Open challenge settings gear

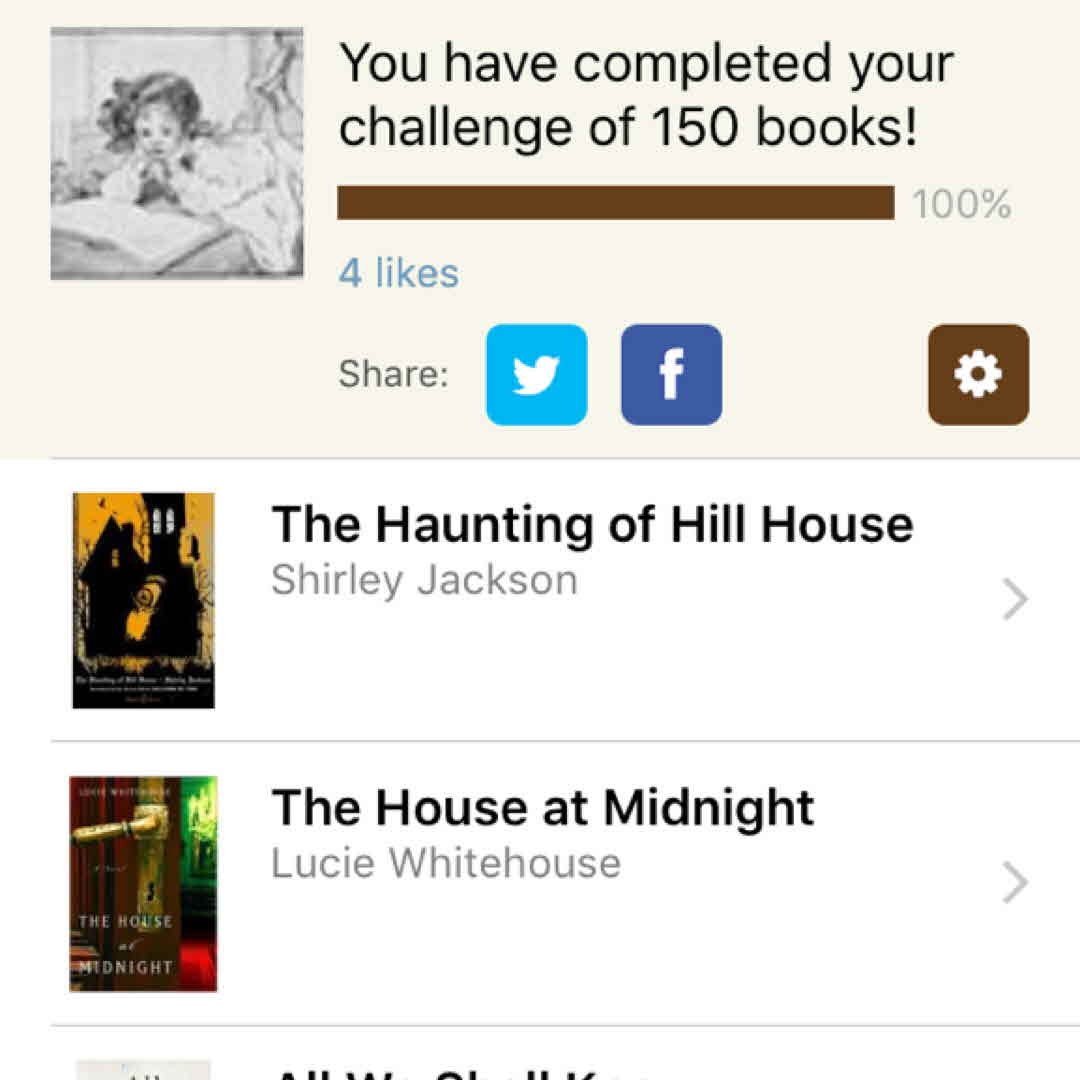[x=977, y=375]
